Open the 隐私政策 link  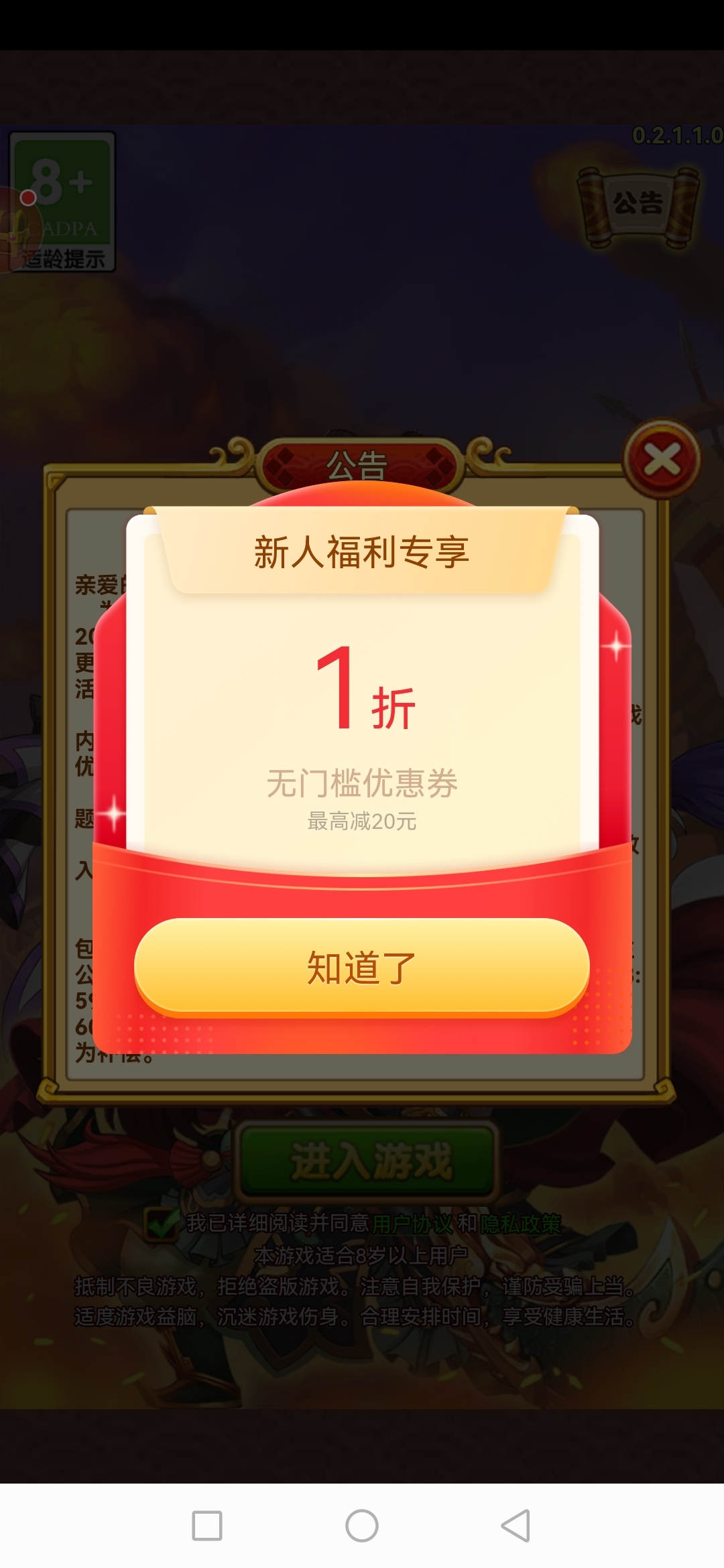coord(520,1224)
